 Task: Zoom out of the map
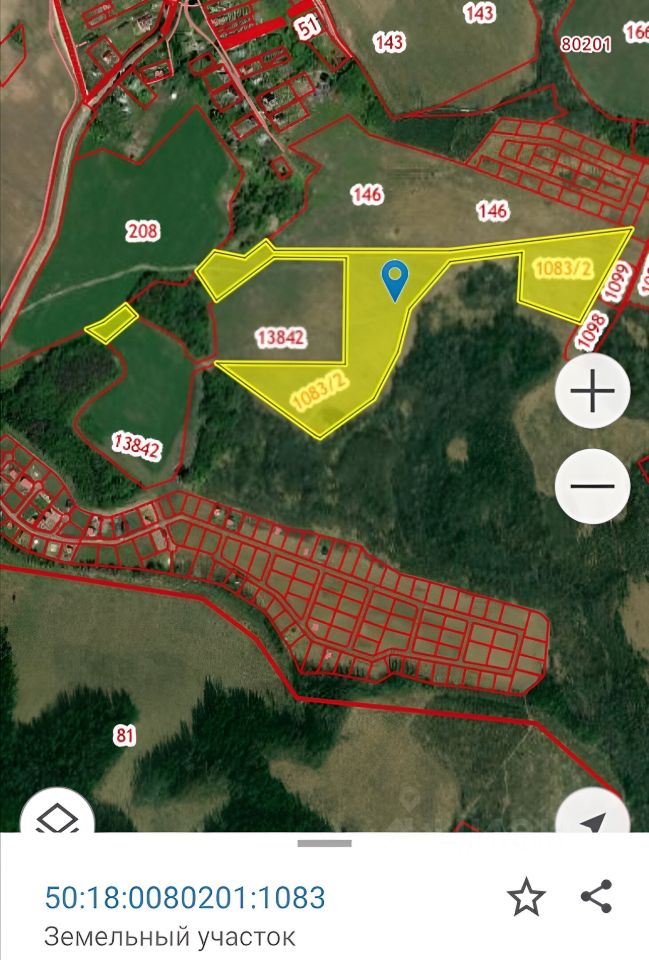593,487
